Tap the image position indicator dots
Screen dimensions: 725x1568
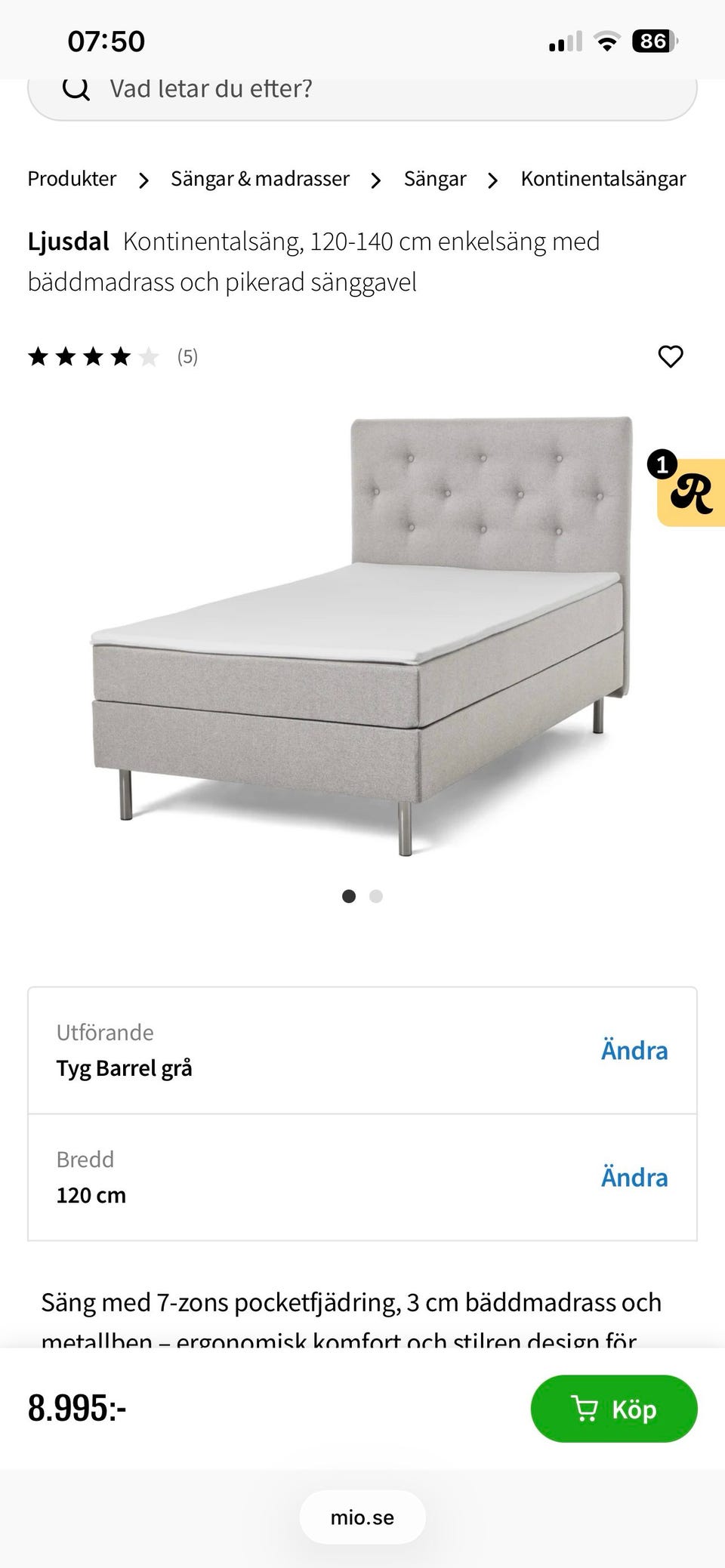point(362,896)
